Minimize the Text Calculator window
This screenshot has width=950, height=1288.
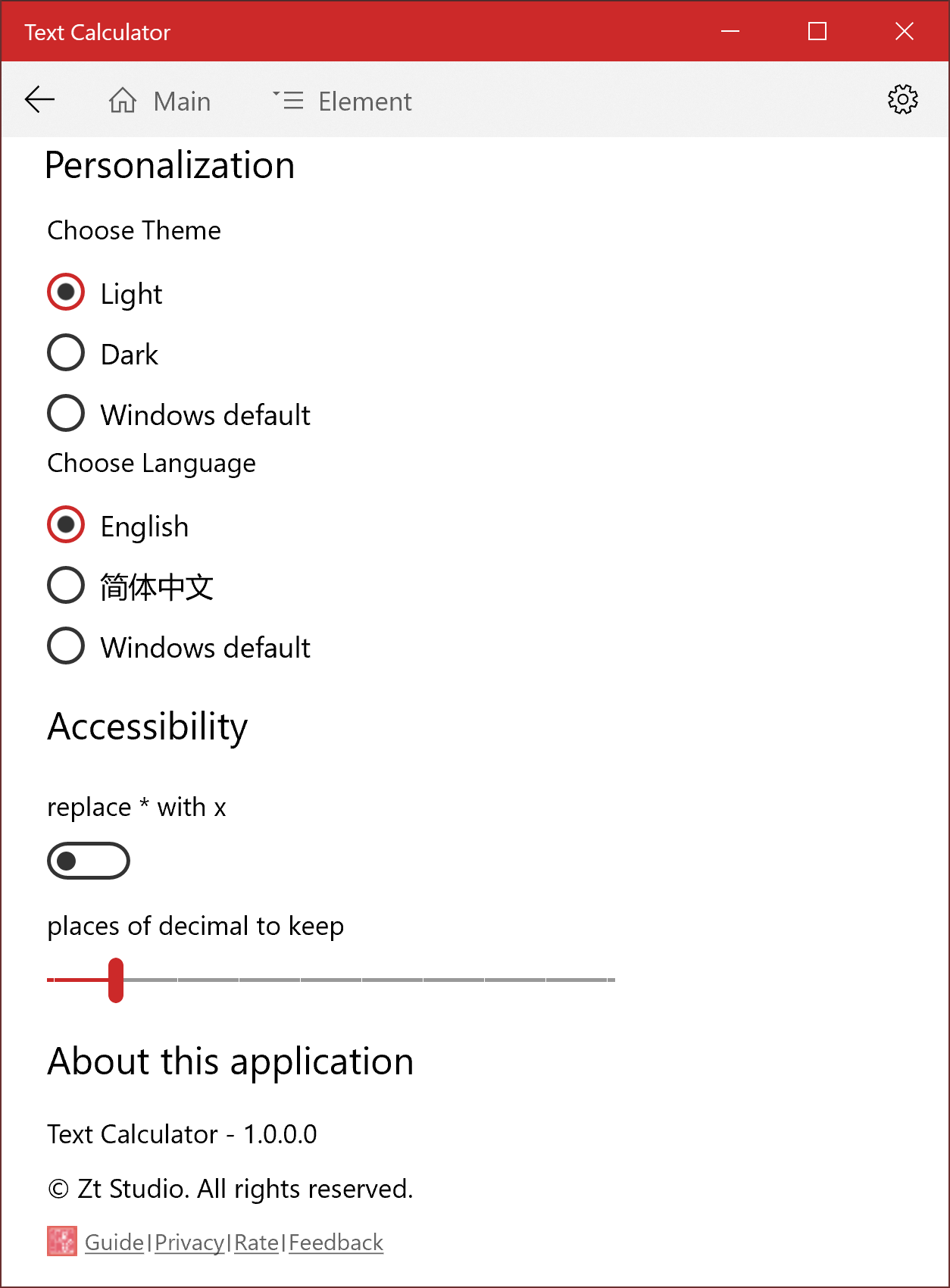730,31
